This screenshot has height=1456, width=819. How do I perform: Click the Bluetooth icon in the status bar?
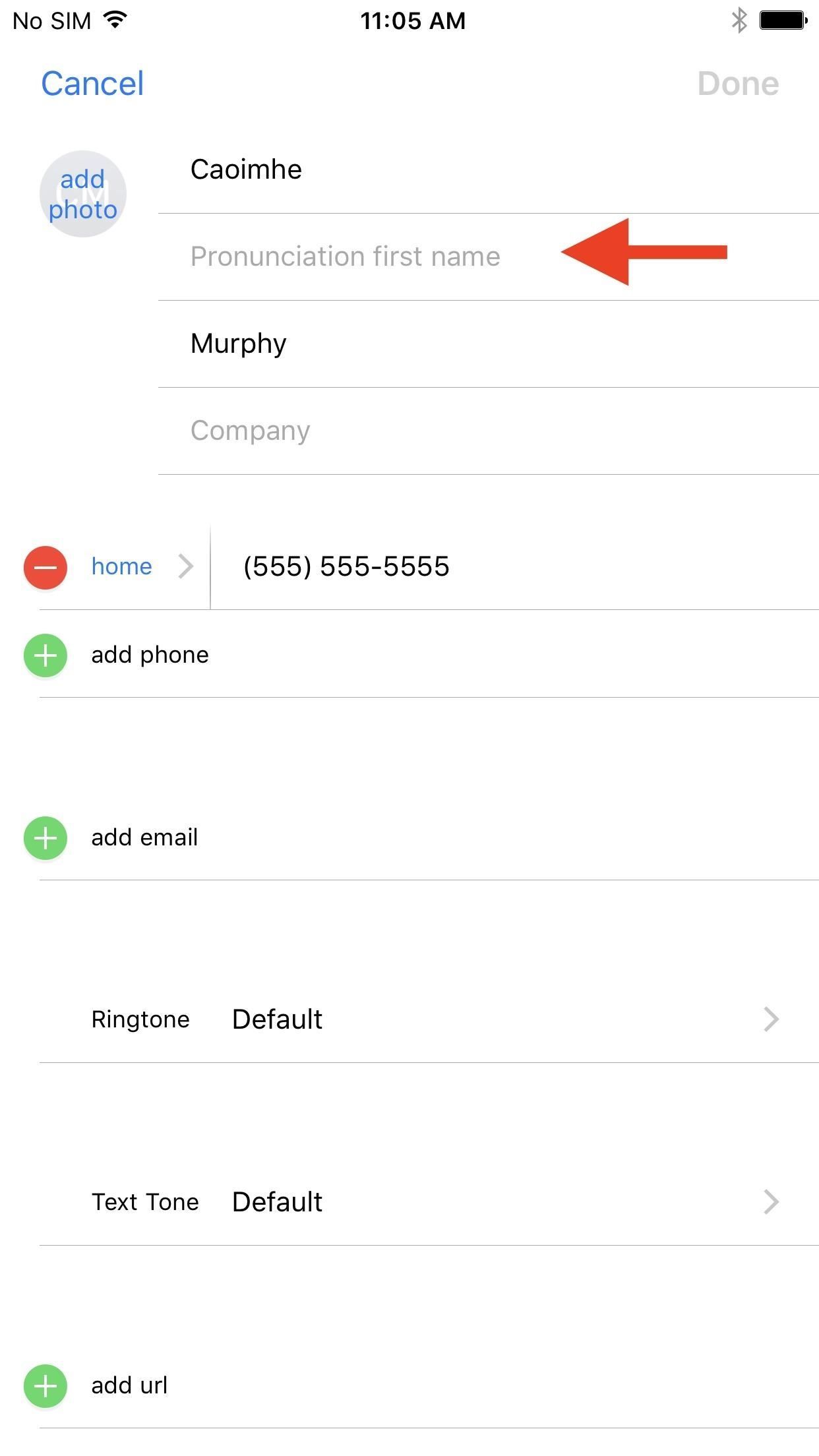point(737,20)
